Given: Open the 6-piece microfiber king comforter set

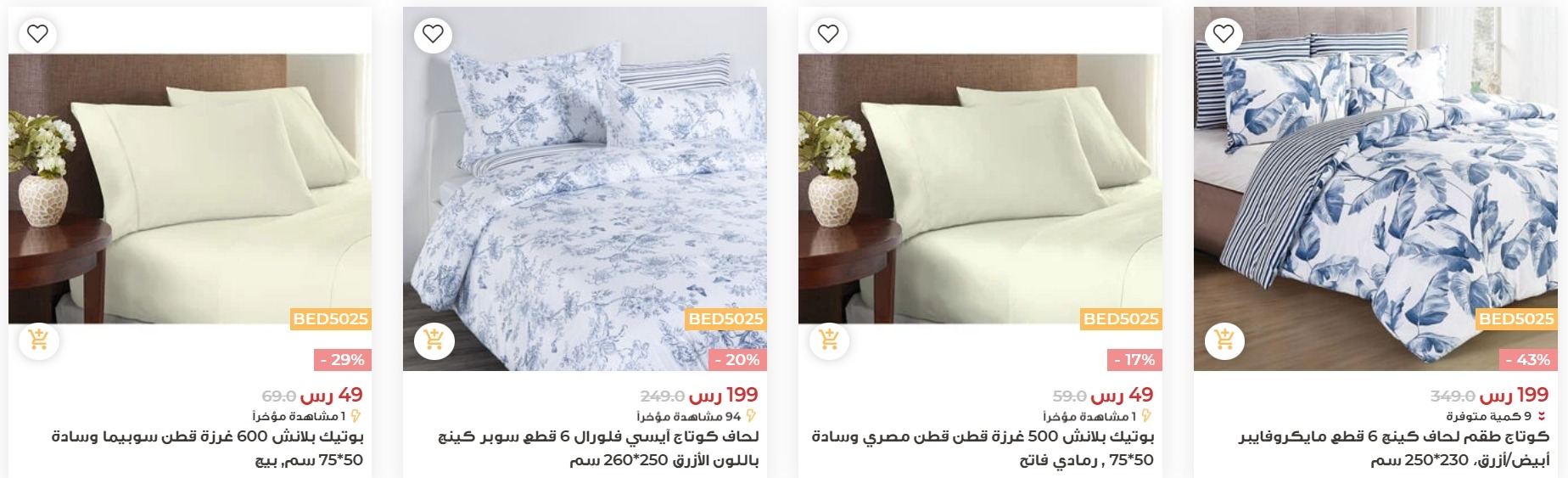Looking at the screenshot, I should click(x=1393, y=437).
